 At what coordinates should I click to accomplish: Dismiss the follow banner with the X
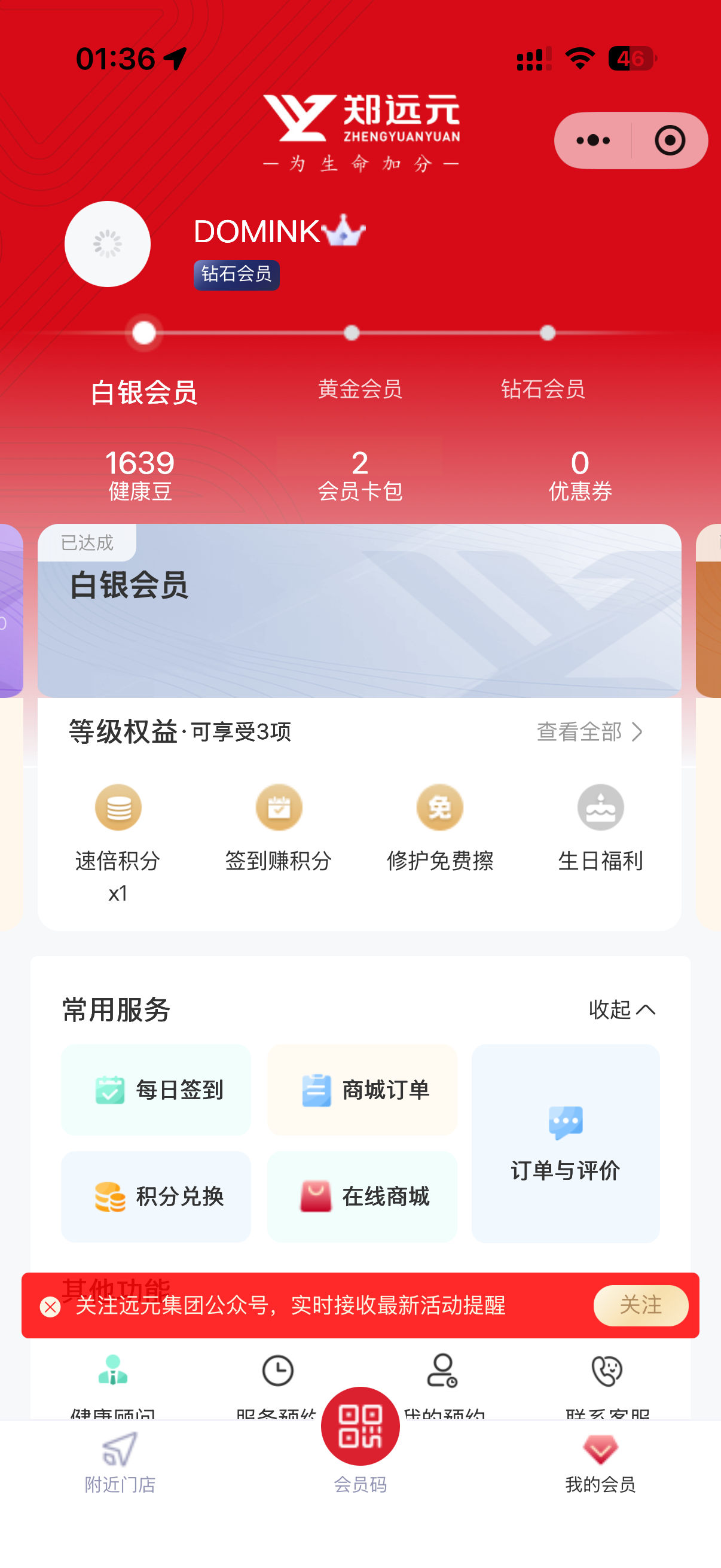[50, 1306]
